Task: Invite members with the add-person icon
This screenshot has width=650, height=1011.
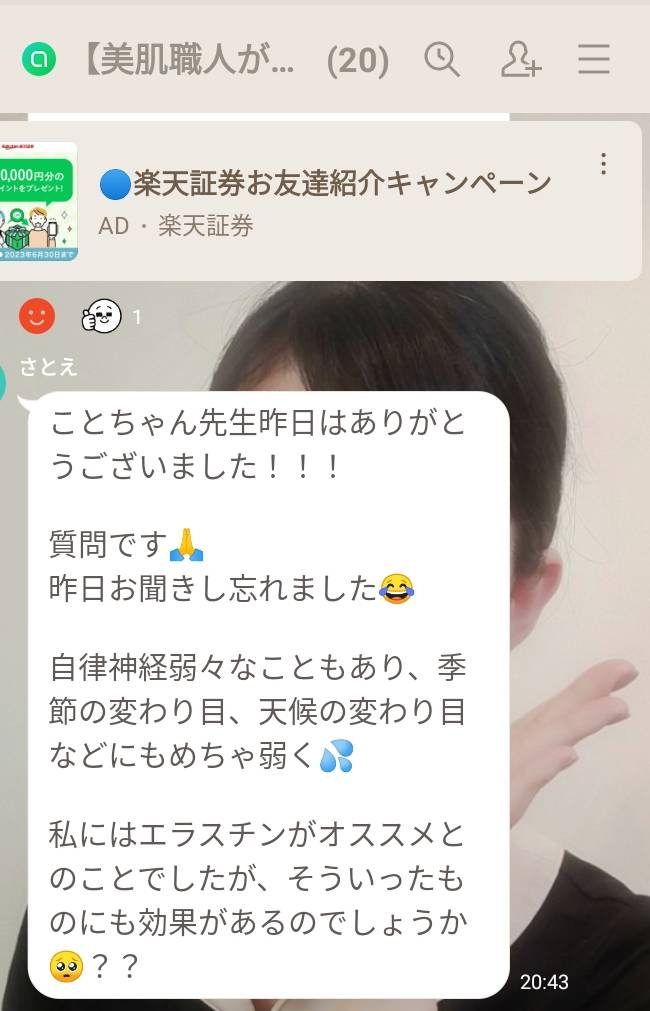Action: pos(520,60)
